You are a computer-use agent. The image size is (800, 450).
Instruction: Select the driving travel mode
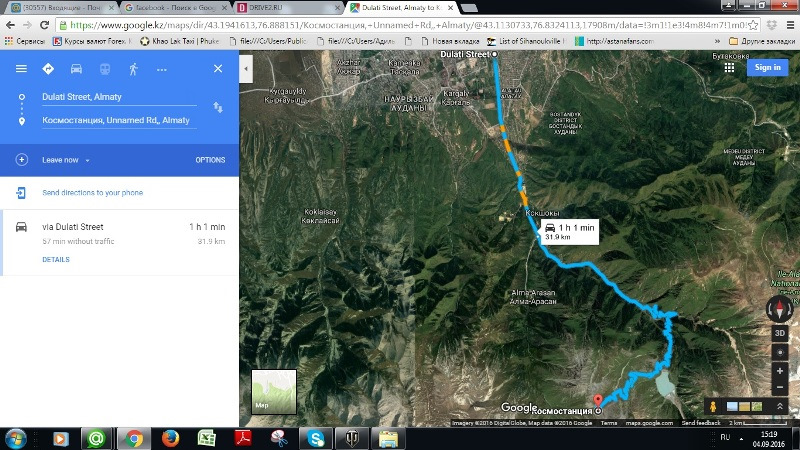(x=75, y=68)
